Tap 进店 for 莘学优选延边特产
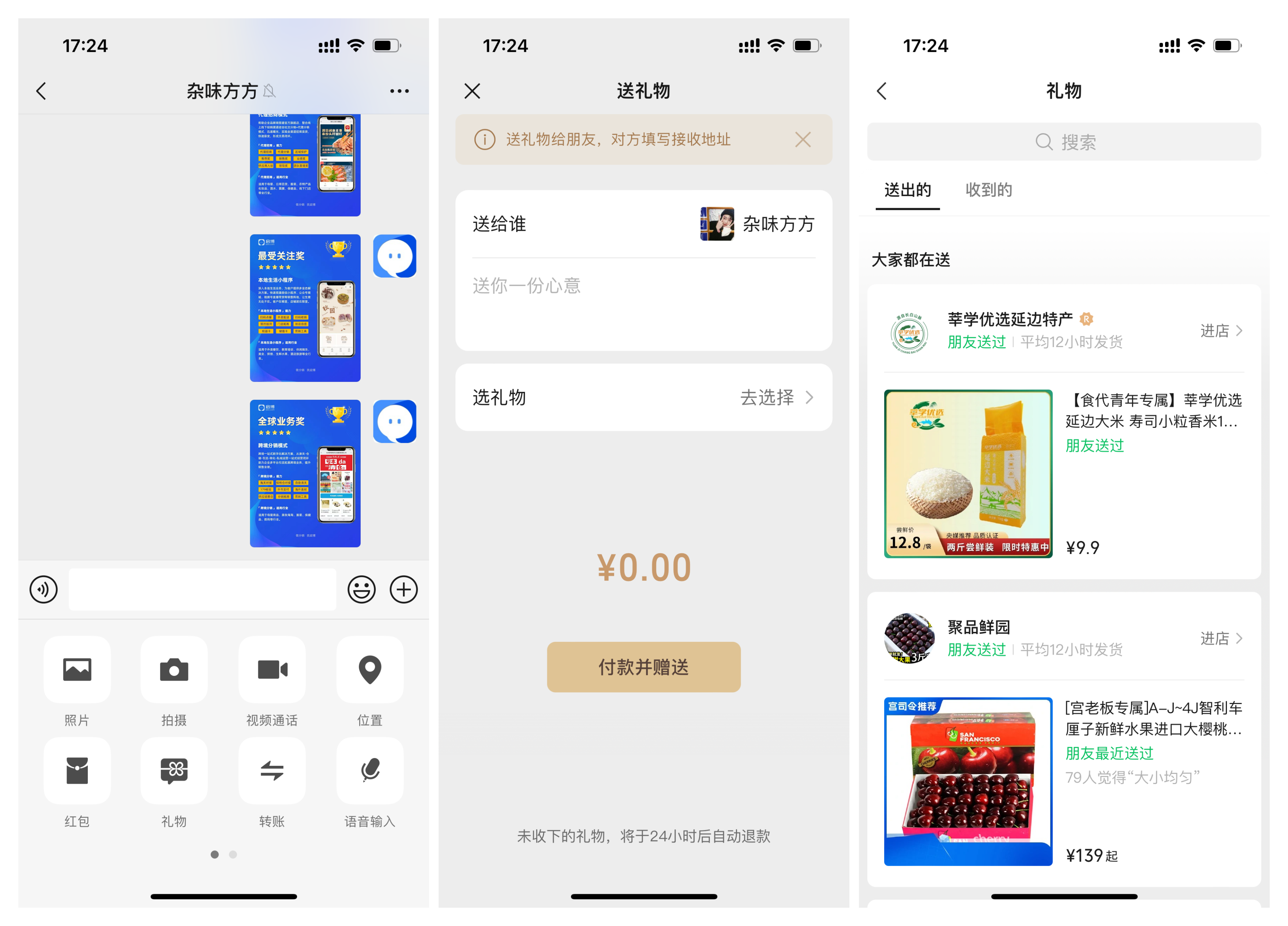1288x926 pixels. click(x=1221, y=331)
